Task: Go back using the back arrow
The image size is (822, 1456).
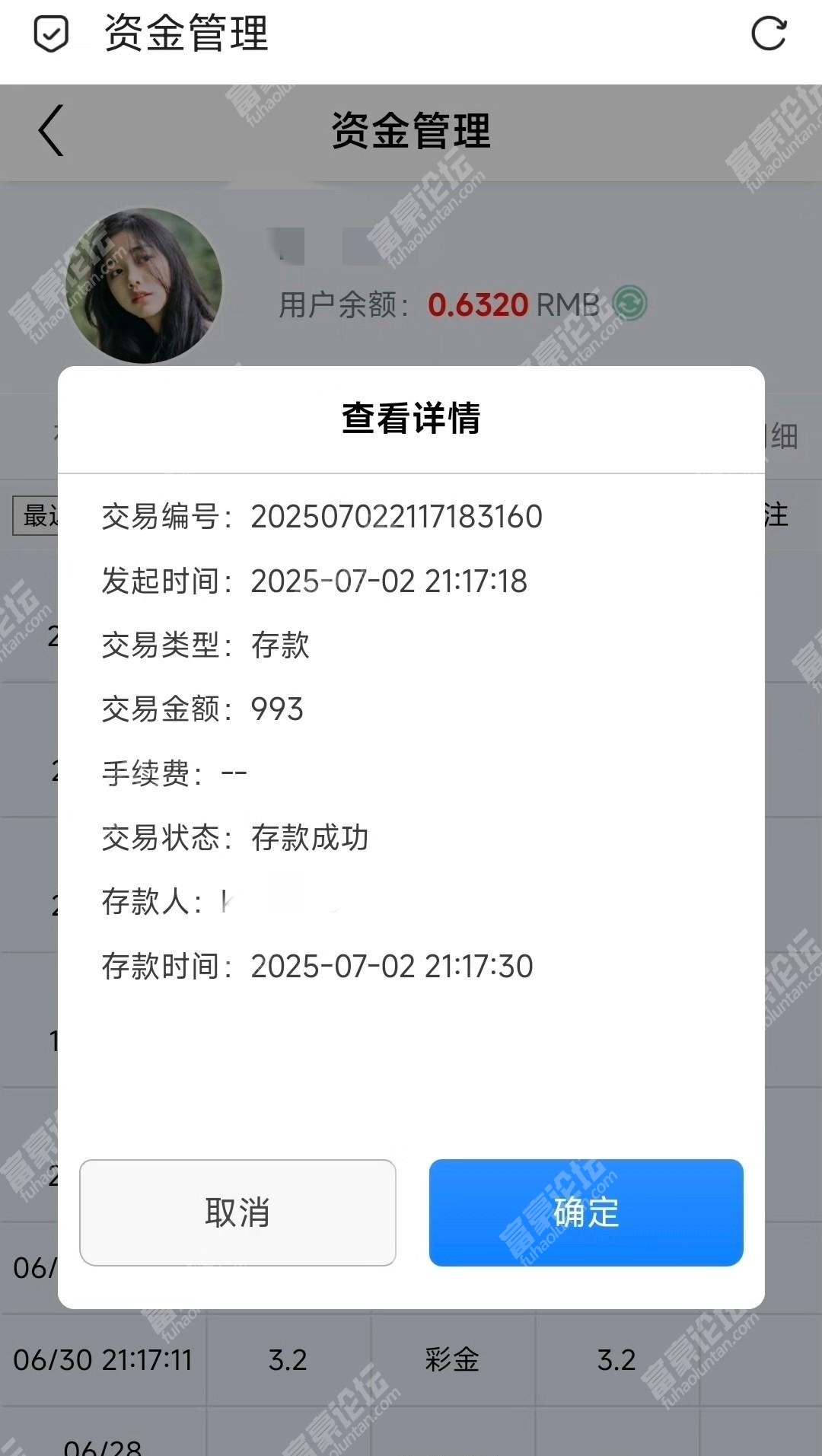Action: pyautogui.click(x=52, y=131)
